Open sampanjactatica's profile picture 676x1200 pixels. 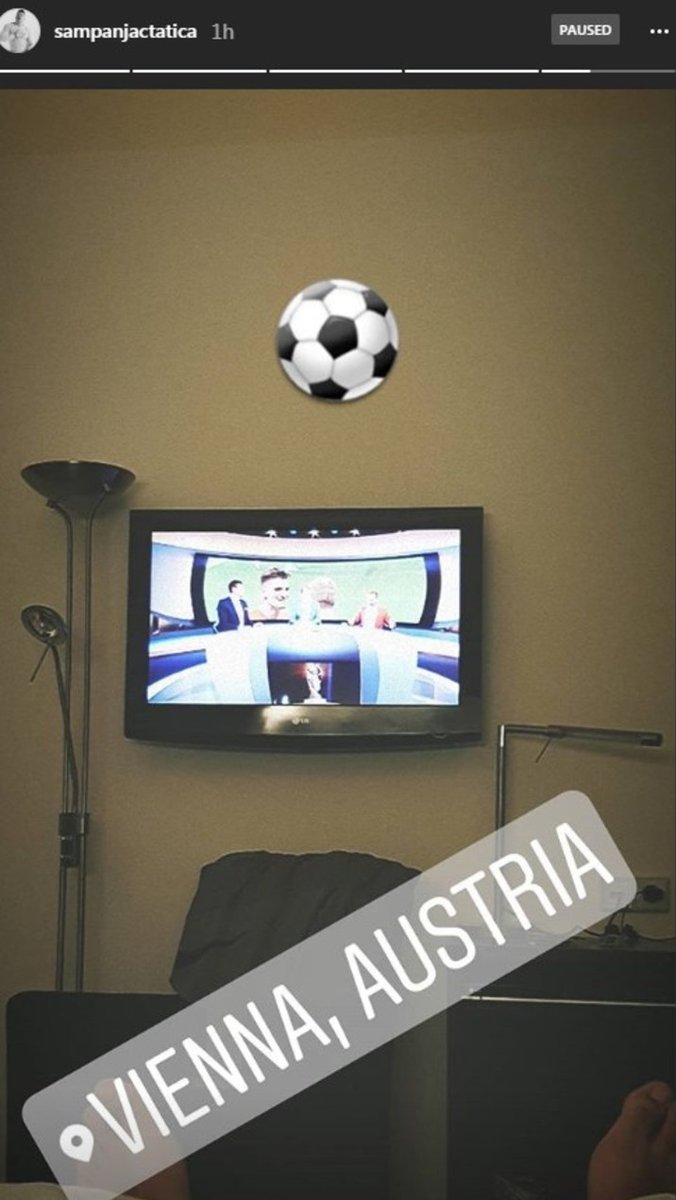coord(21,31)
